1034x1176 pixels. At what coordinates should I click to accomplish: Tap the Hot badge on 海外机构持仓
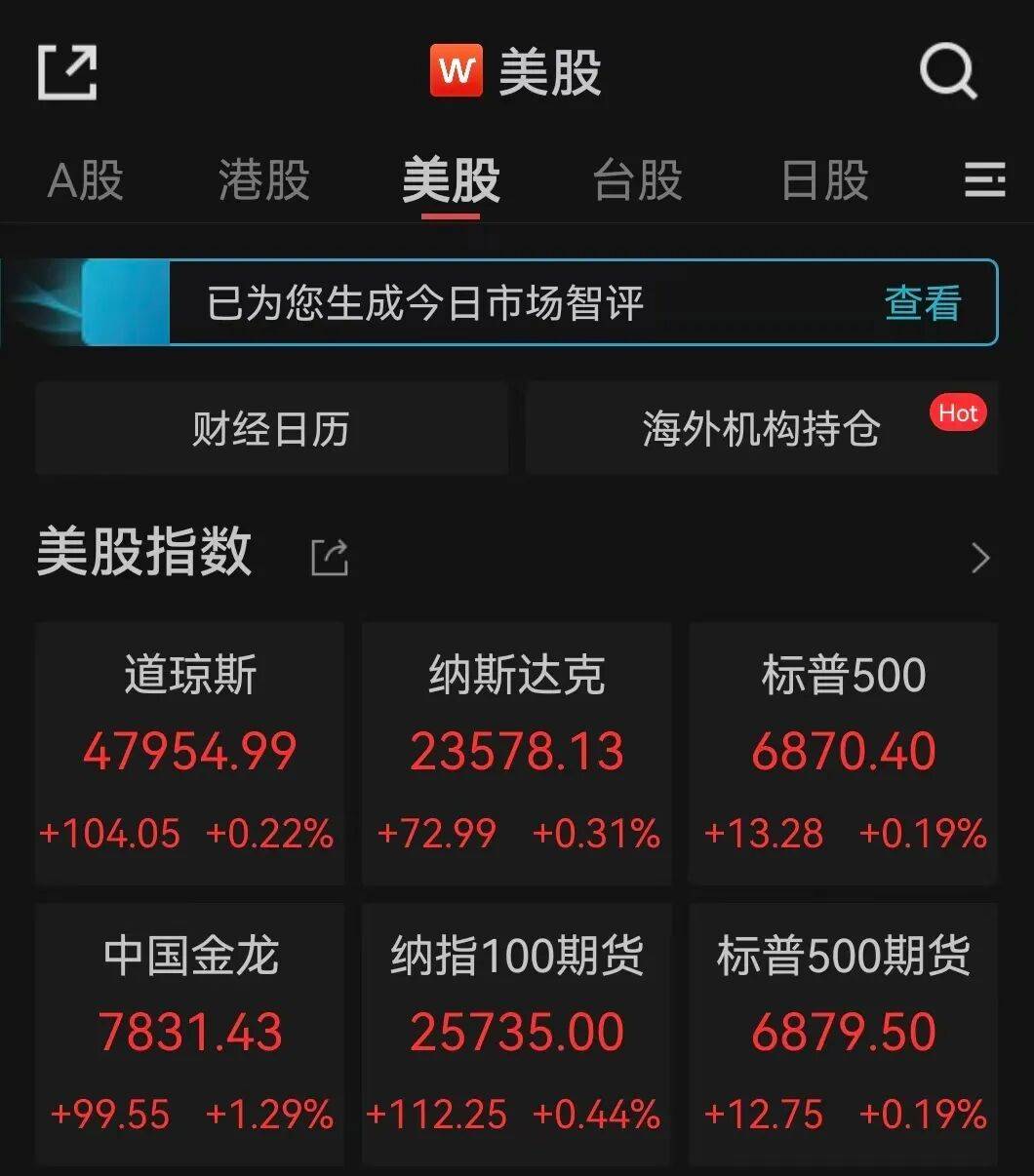pos(960,412)
